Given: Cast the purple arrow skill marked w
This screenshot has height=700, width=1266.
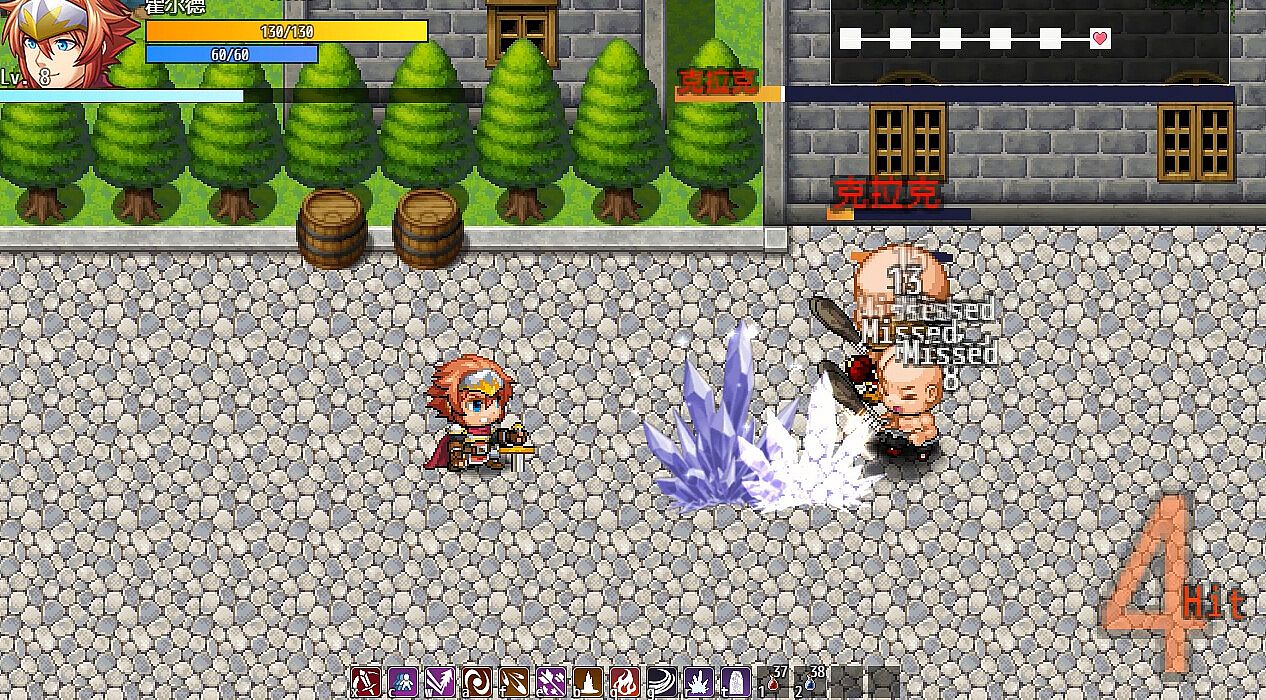Looking at the screenshot, I should pyautogui.click(x=440, y=682).
